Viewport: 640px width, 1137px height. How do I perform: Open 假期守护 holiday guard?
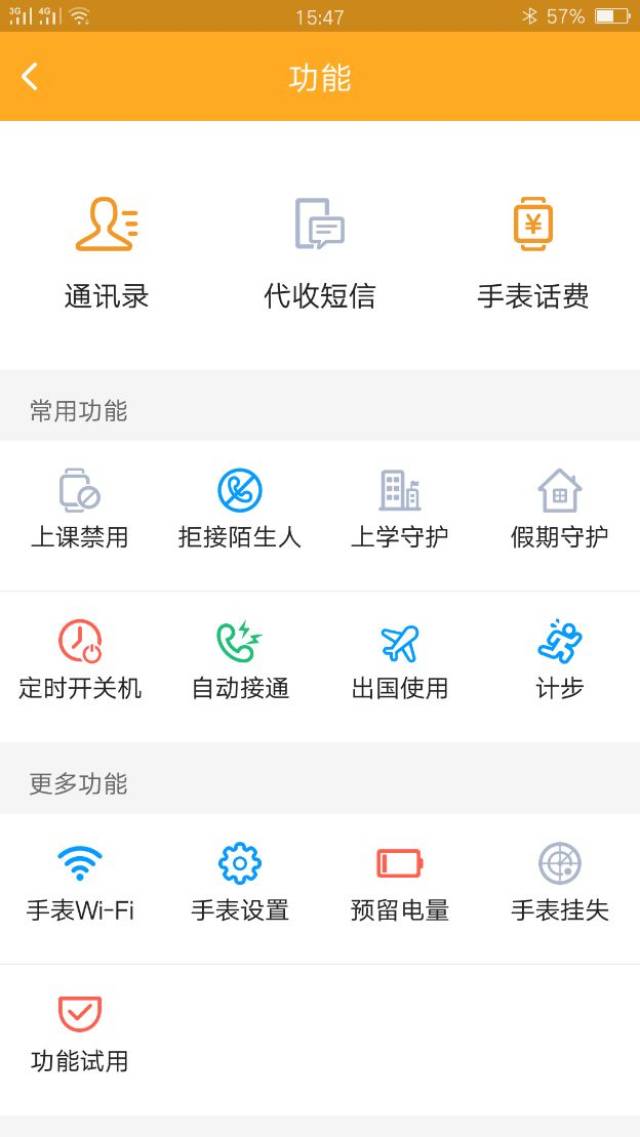[560, 510]
